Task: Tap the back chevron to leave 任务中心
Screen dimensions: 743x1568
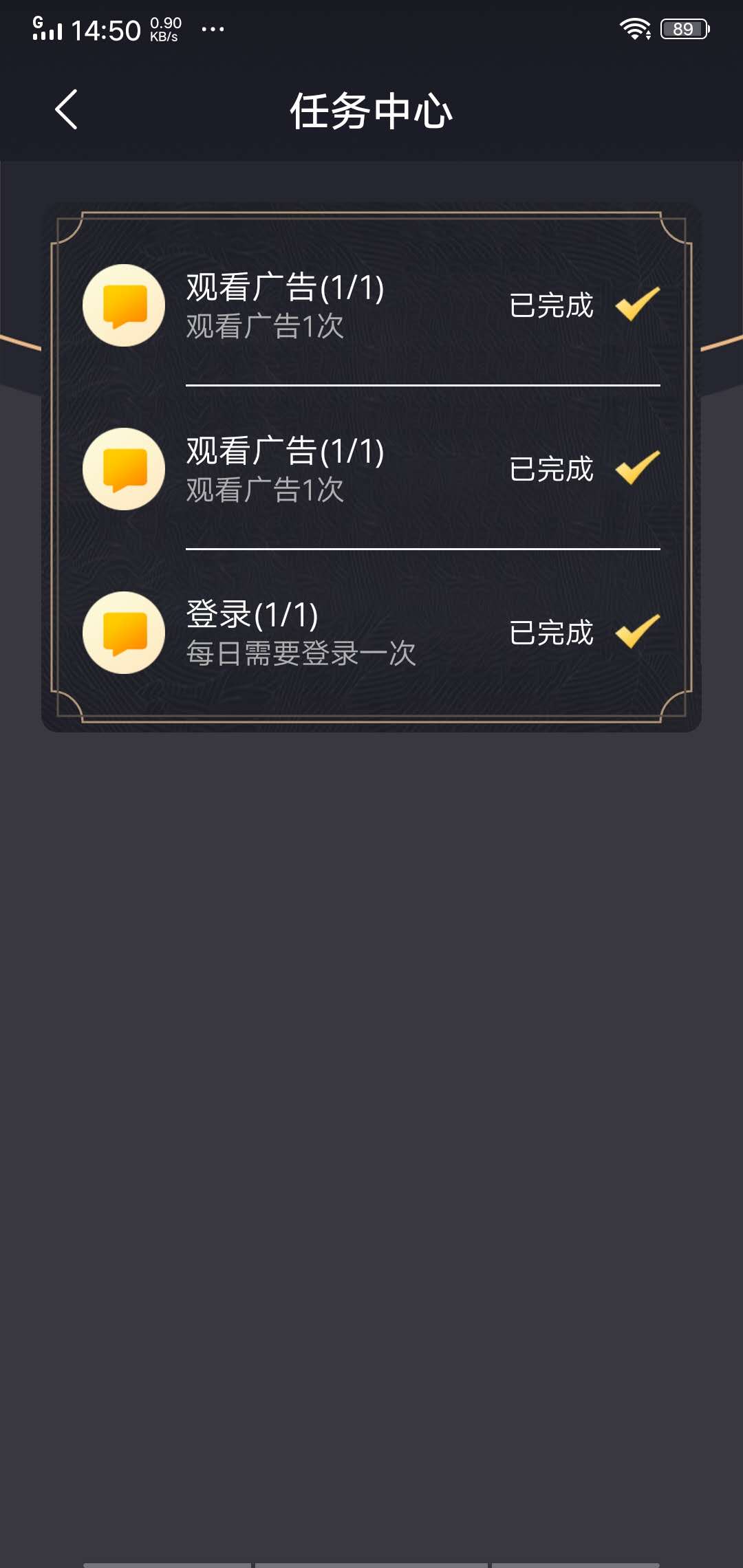Action: click(x=65, y=110)
